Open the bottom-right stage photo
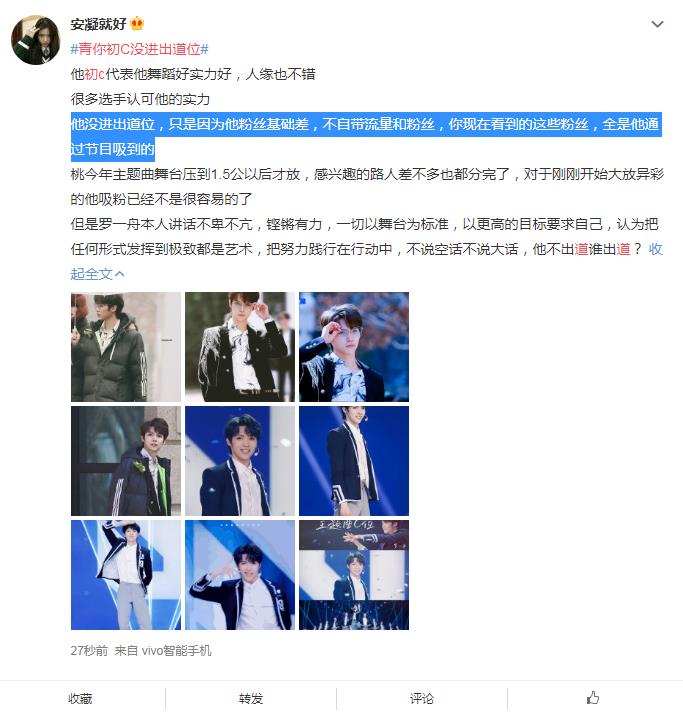The image size is (683, 715). (354, 575)
